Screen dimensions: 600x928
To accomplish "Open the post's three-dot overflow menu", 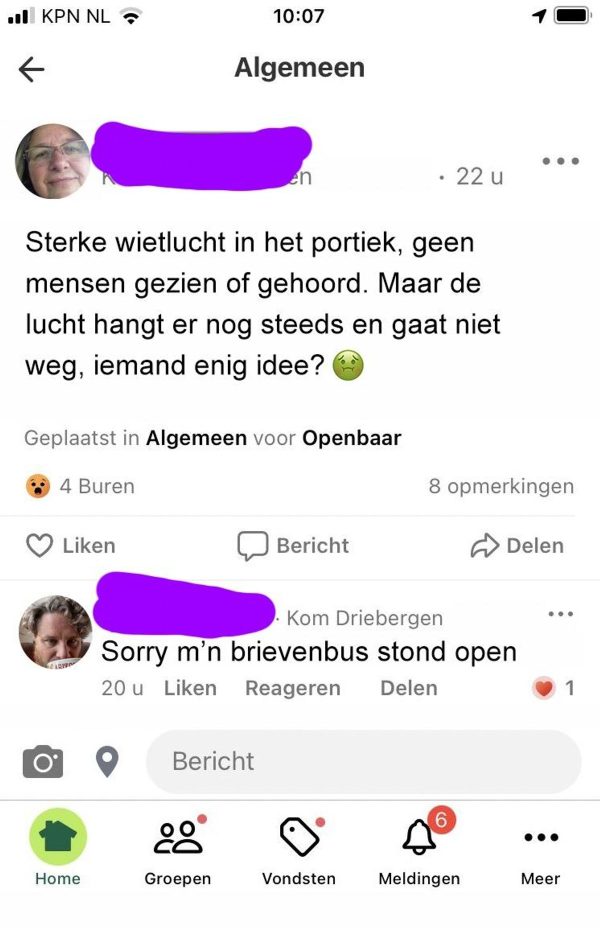I will point(560,162).
